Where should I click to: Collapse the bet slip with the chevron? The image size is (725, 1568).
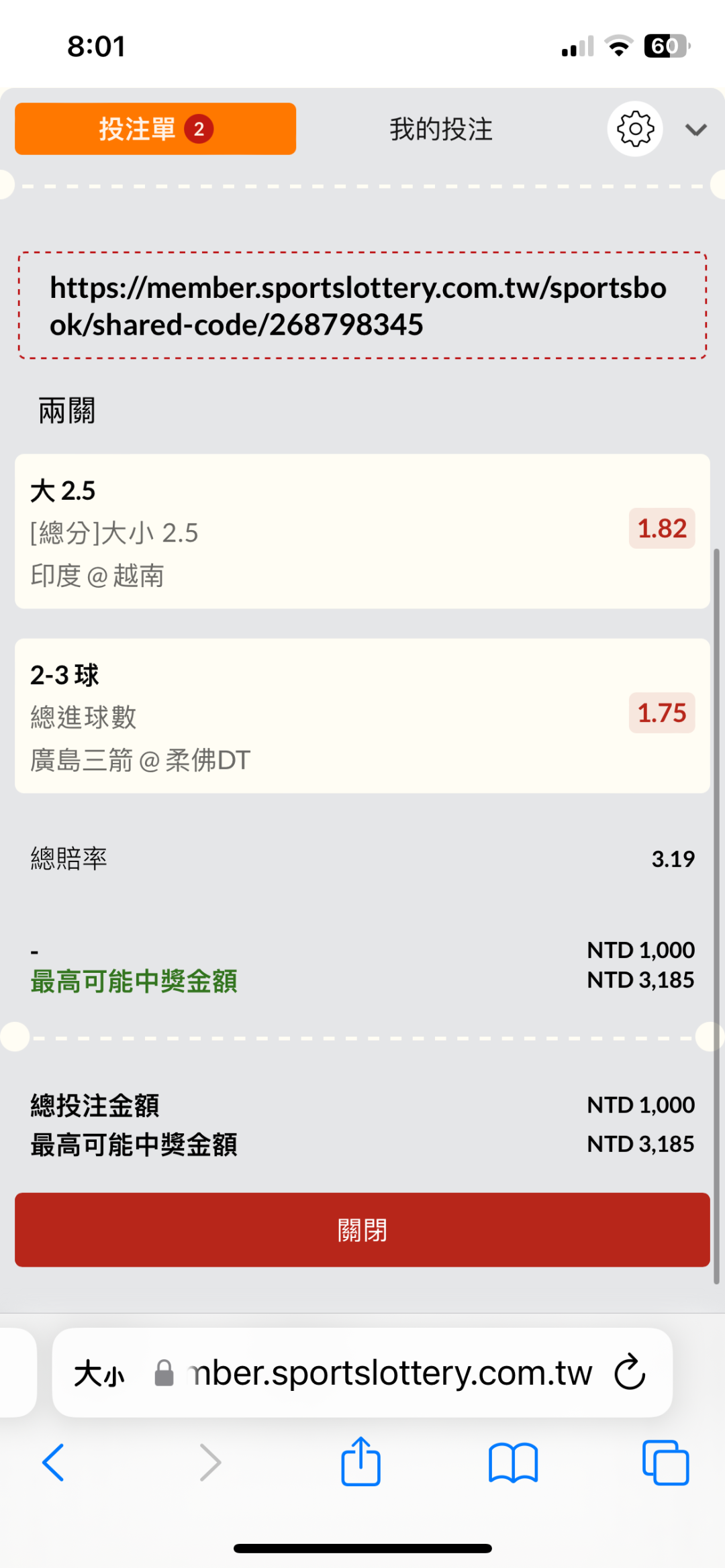click(x=695, y=129)
